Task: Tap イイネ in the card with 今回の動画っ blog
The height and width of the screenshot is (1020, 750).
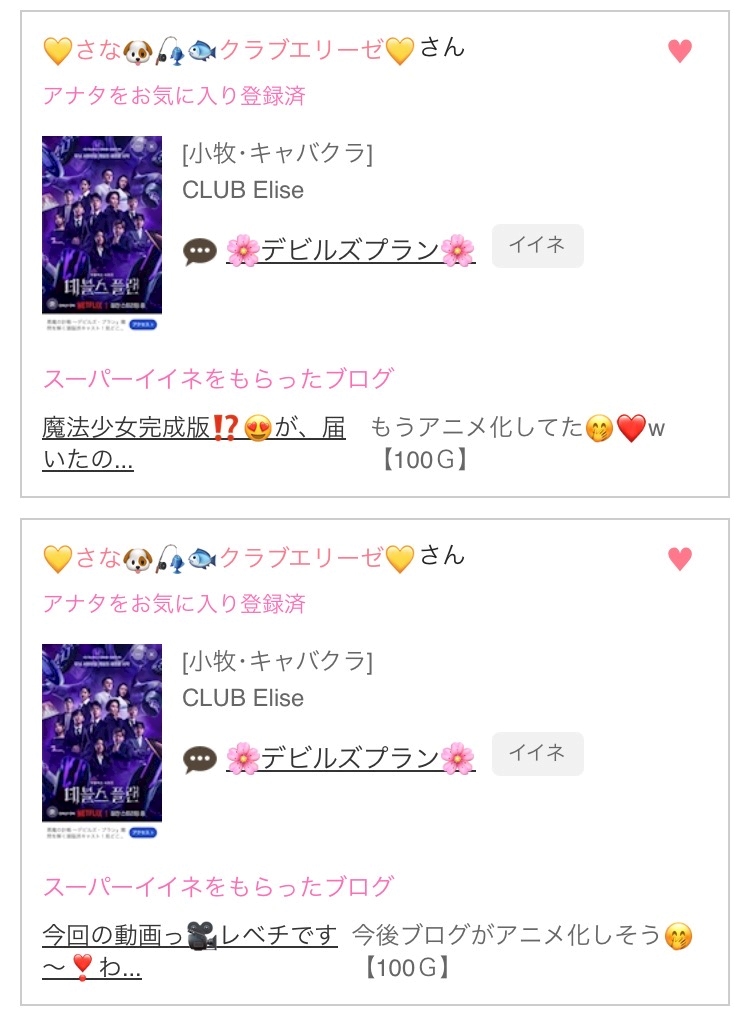Action: (537, 754)
